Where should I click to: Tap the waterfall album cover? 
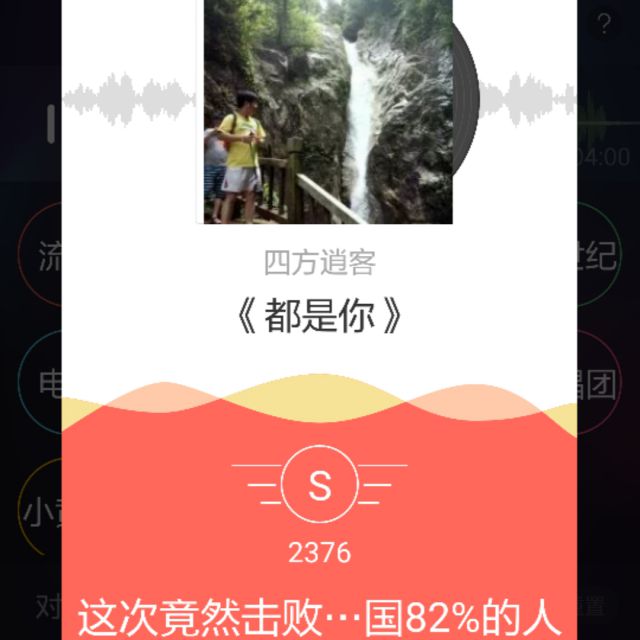pos(328,110)
